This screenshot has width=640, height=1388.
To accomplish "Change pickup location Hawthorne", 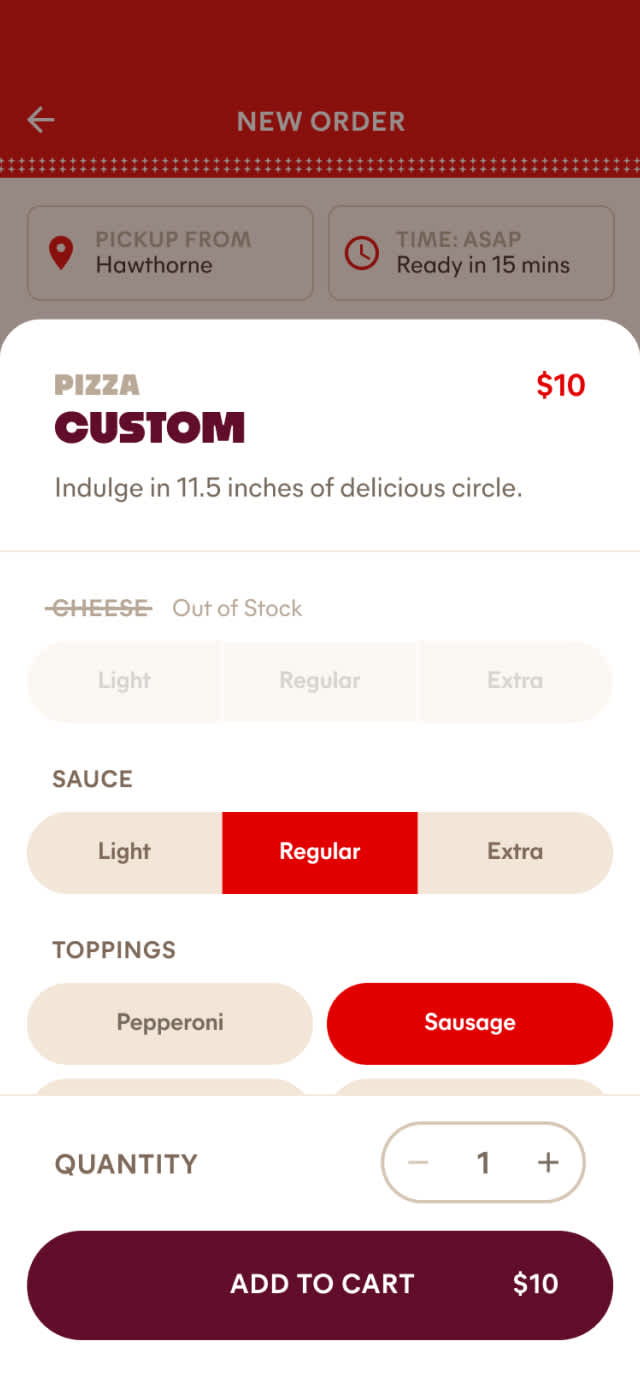I will (170, 253).
